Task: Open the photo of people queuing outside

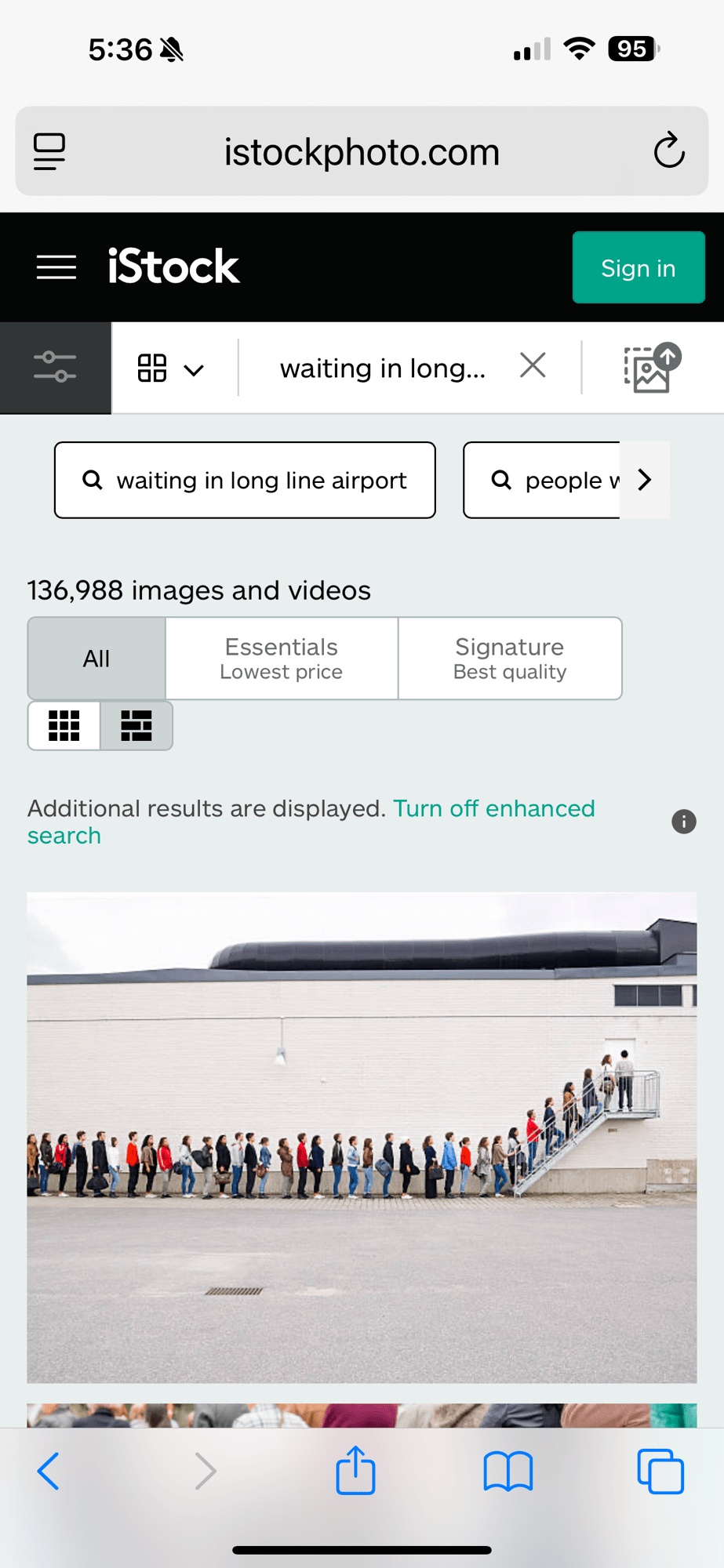Action: [362, 1137]
